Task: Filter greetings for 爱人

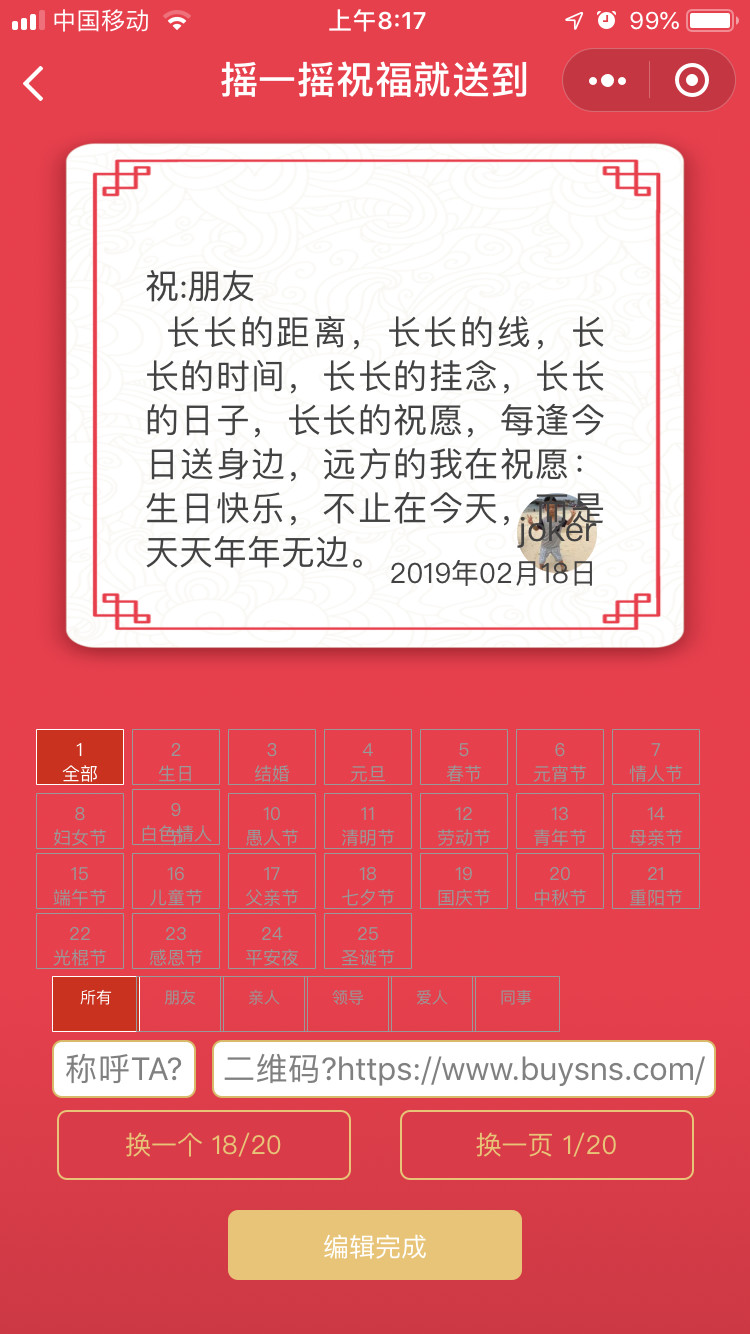Action: click(x=432, y=1003)
